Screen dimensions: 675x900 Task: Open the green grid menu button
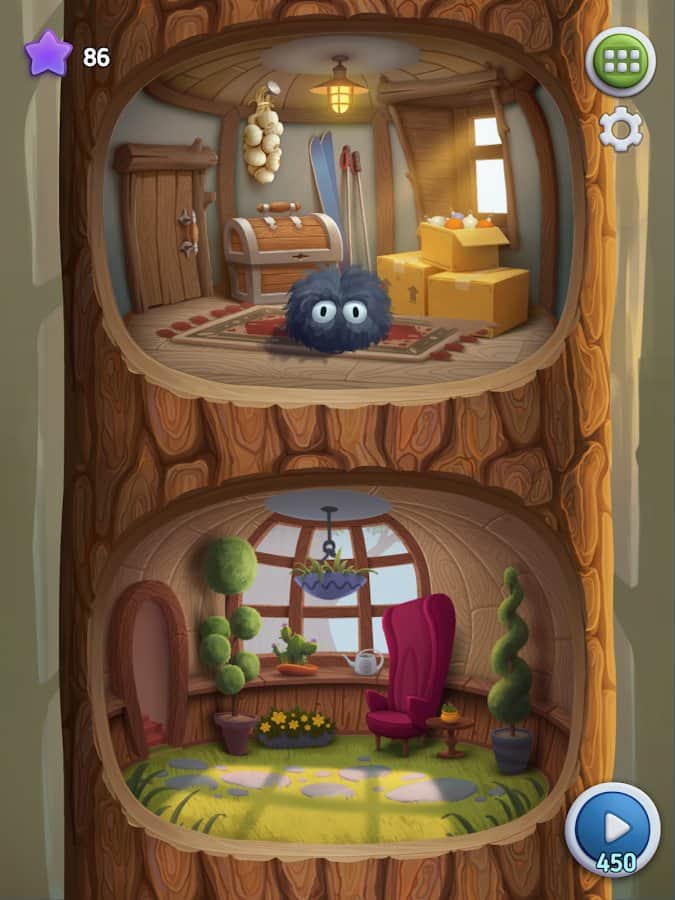621,62
